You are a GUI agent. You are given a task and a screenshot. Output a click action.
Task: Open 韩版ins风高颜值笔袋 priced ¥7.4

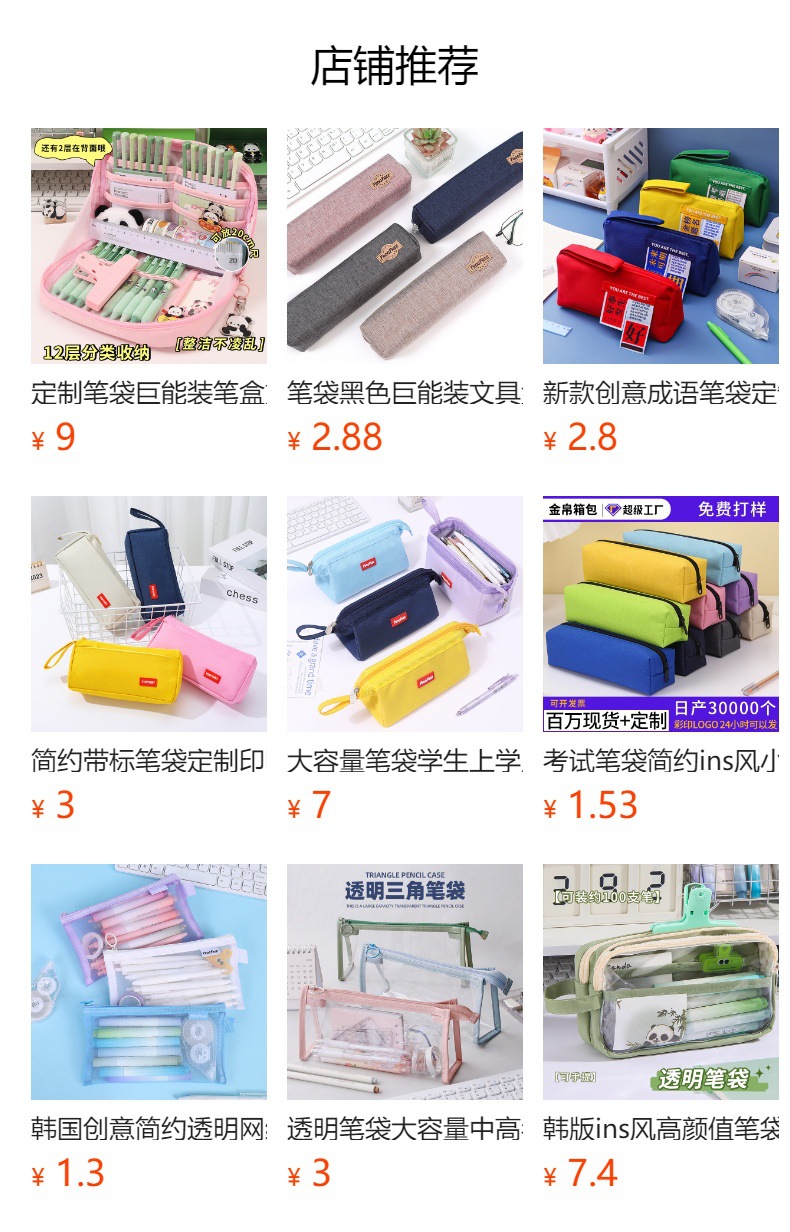(x=660, y=982)
